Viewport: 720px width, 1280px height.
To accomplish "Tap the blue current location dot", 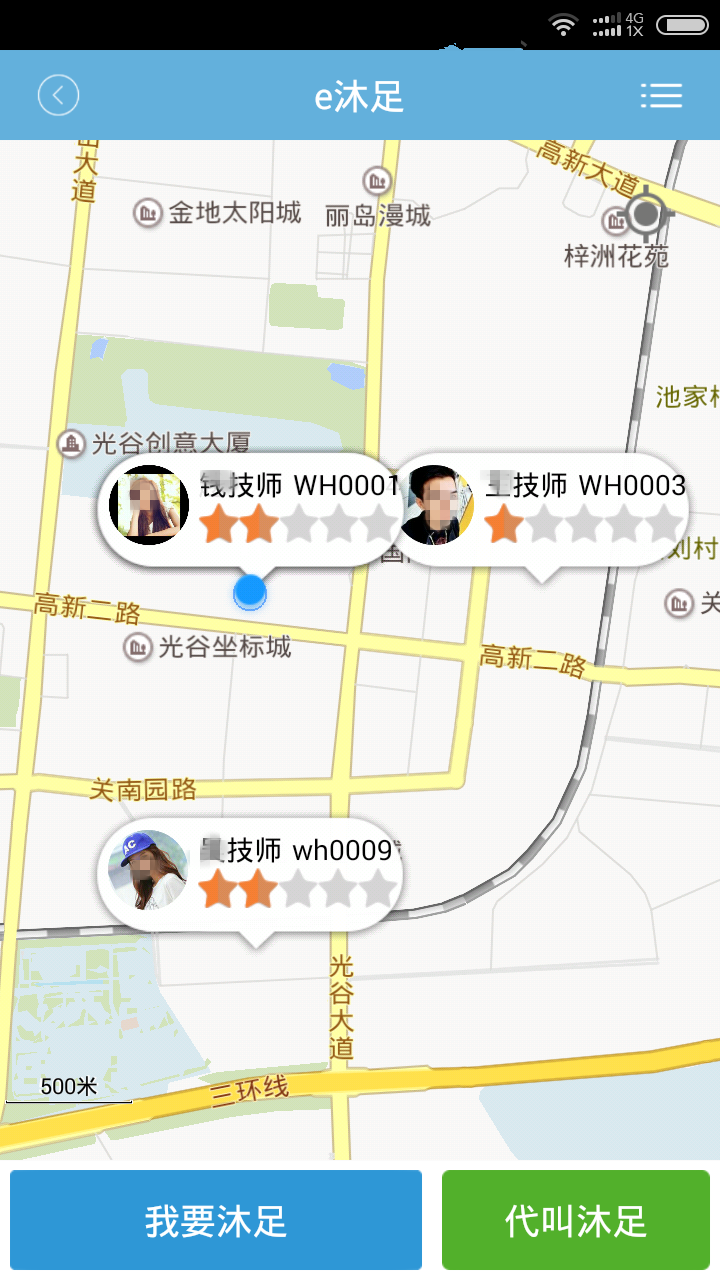I will [251, 591].
